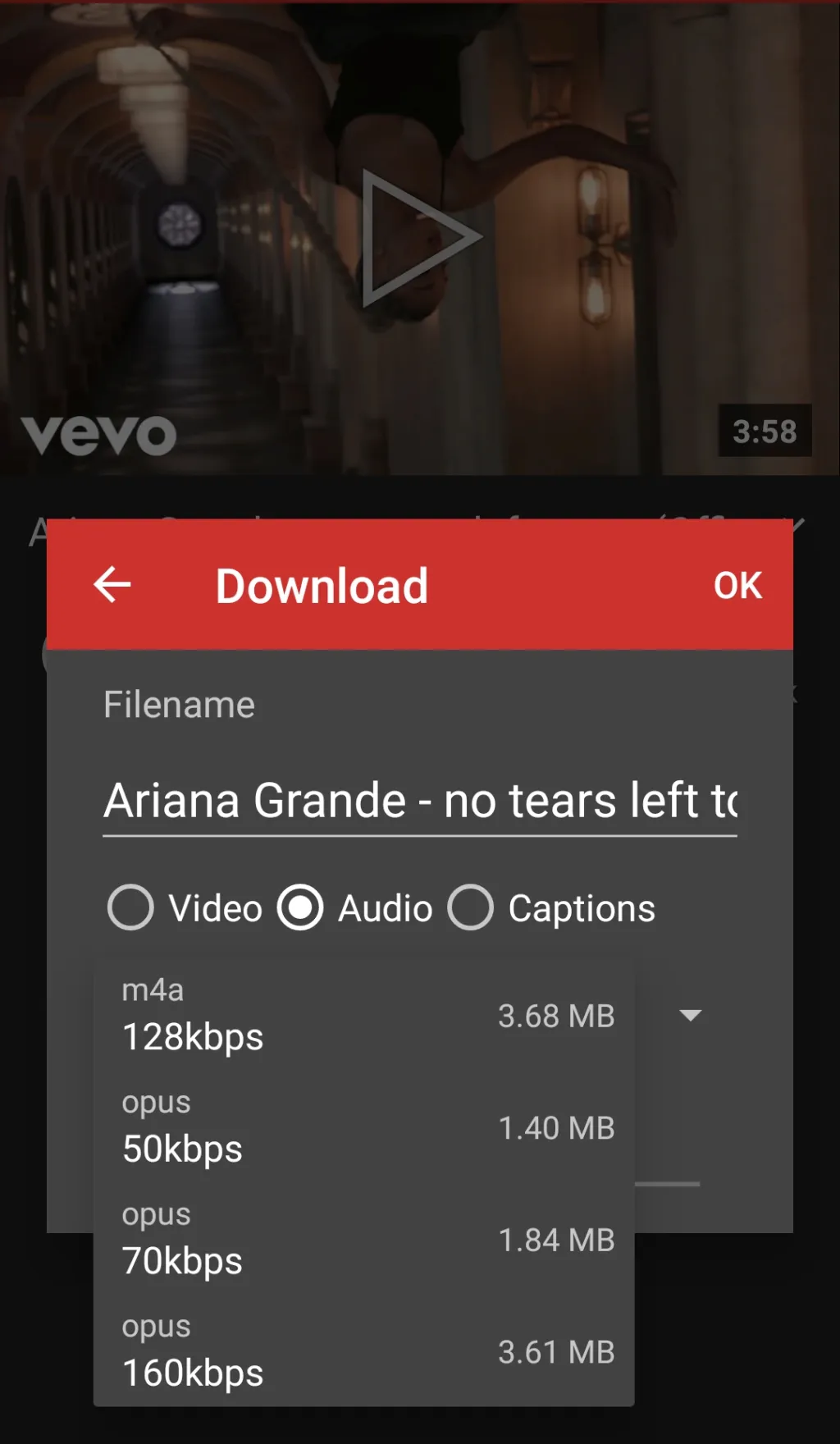This screenshot has width=840, height=1444.
Task: Collapse the audio quality dropdown arrow
Action: point(691,1016)
